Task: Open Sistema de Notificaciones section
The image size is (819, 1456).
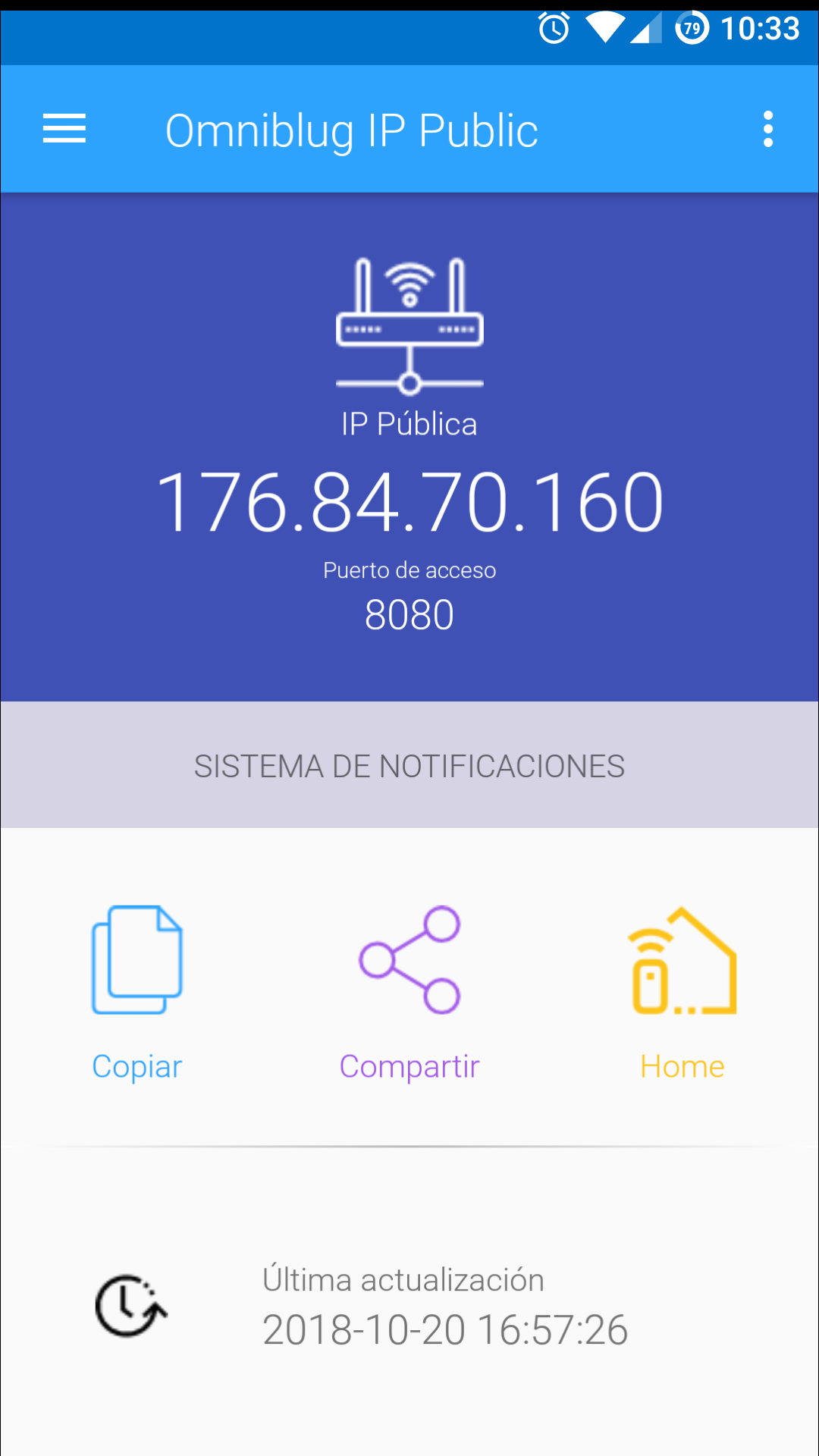Action: 409,765
